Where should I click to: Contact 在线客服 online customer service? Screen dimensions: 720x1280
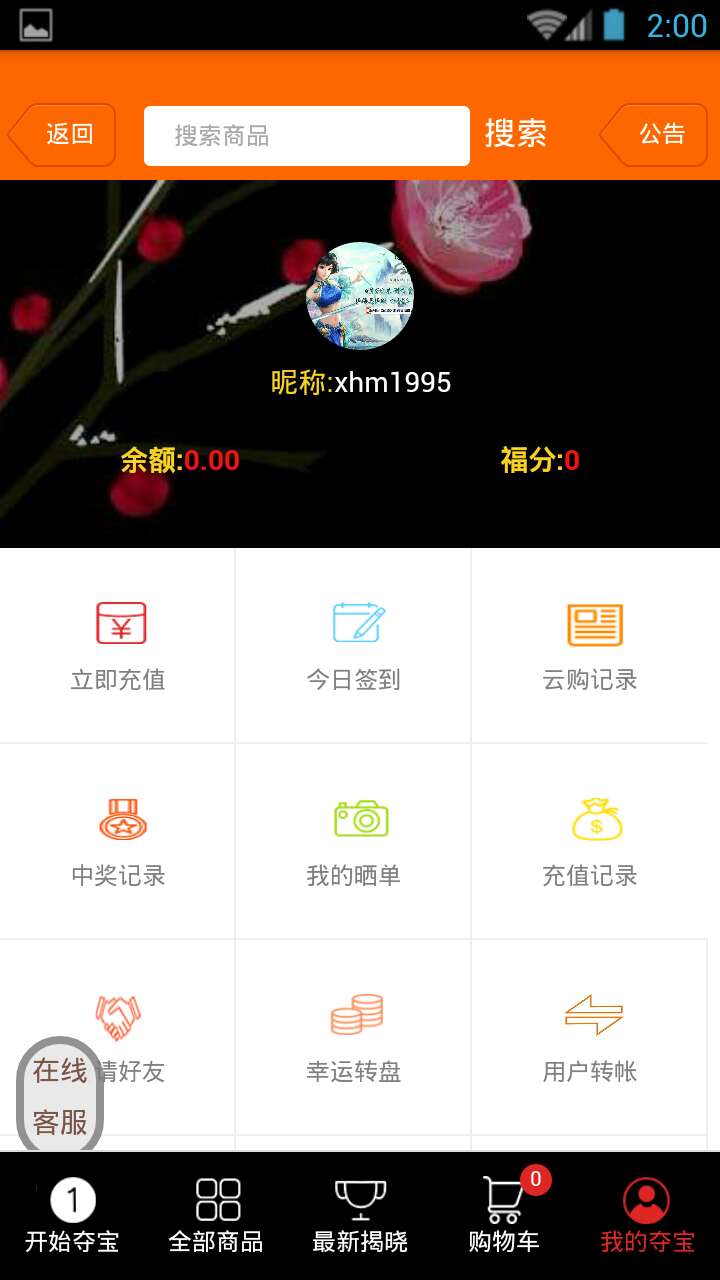pyautogui.click(x=62, y=1090)
